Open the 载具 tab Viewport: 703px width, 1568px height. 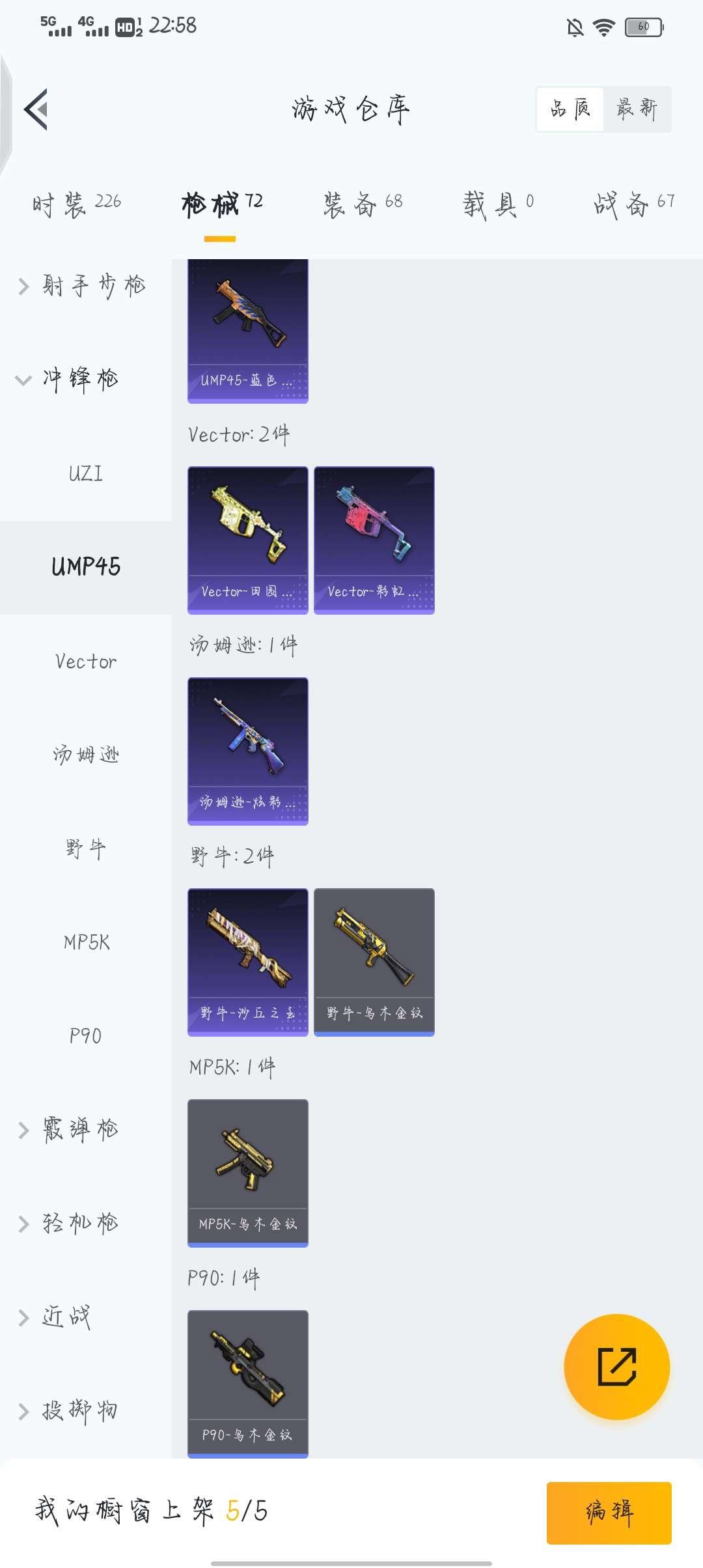[498, 204]
